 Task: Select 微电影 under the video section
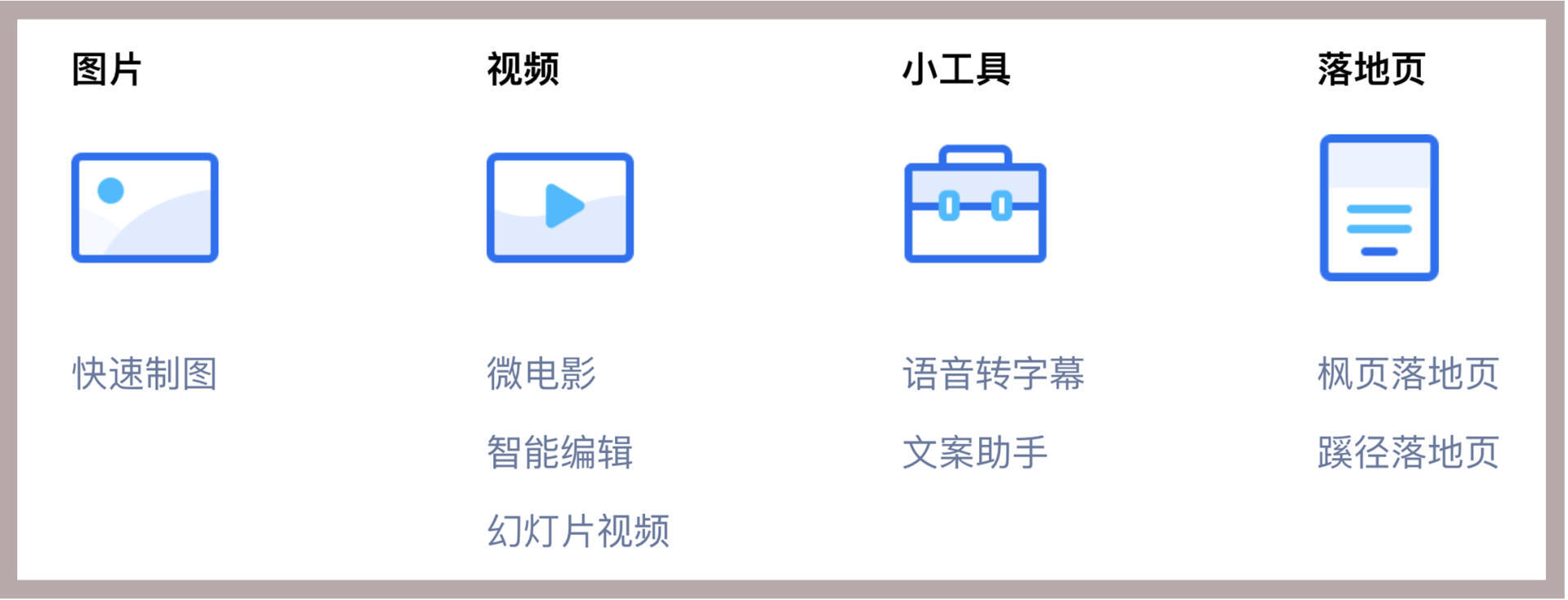coord(541,374)
